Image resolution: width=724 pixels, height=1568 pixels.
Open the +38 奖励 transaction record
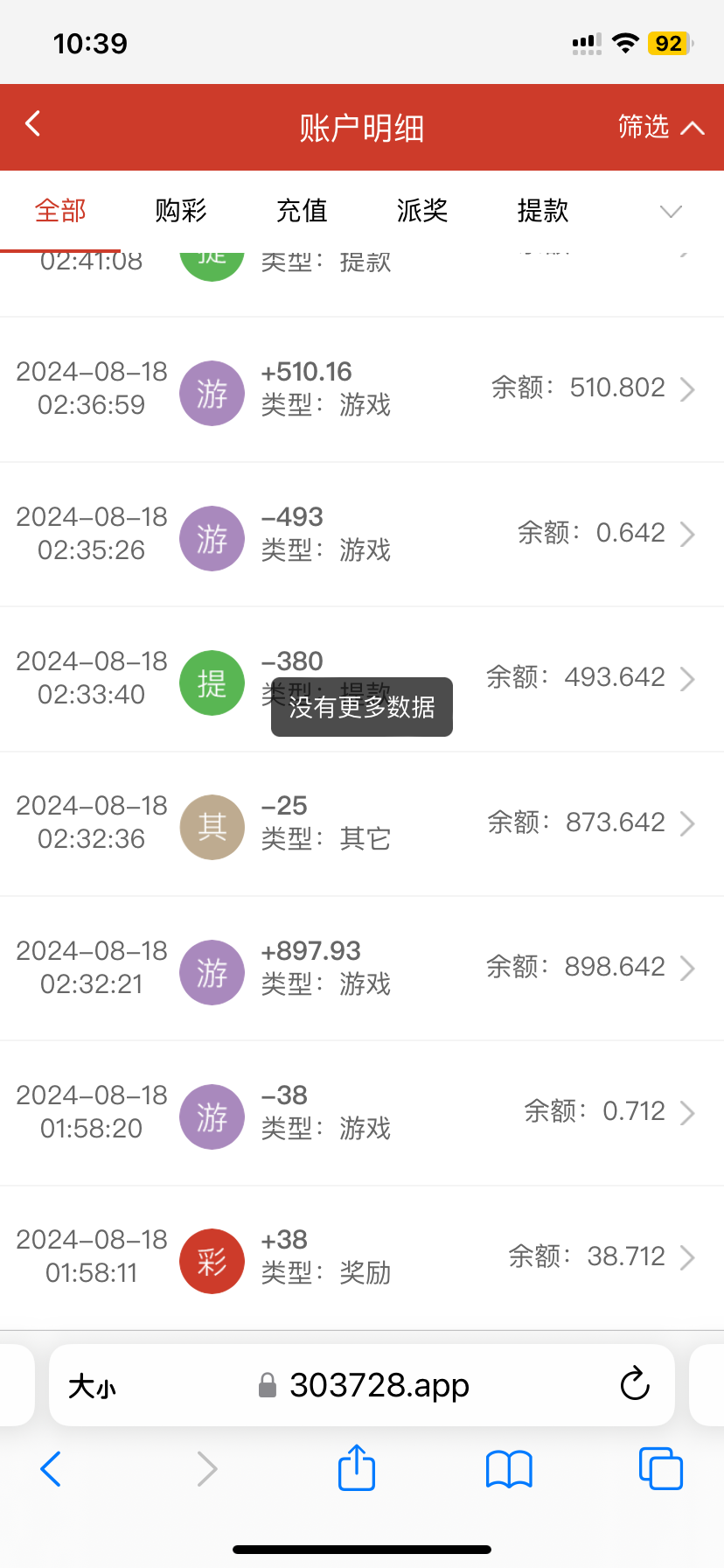pyautogui.click(x=362, y=1257)
